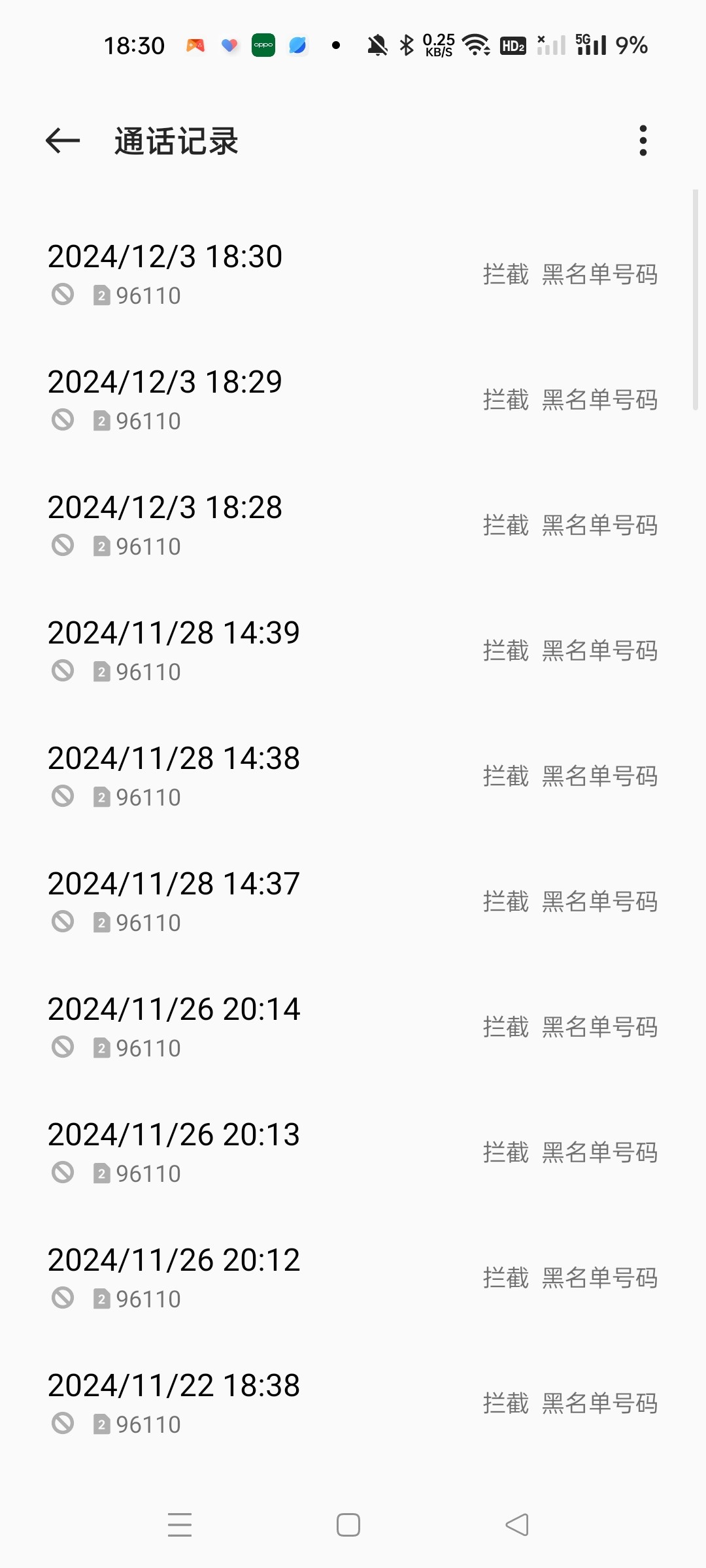Open the 2024/11/28 14:37 intercepted call
The width and height of the screenshot is (706, 1568).
click(x=353, y=902)
